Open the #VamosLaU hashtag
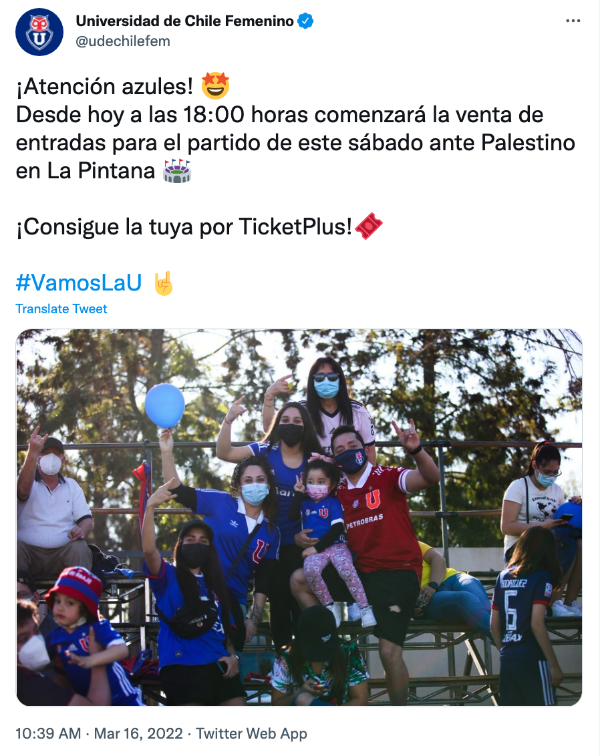Screen dimensions: 600x756 (x=79, y=283)
